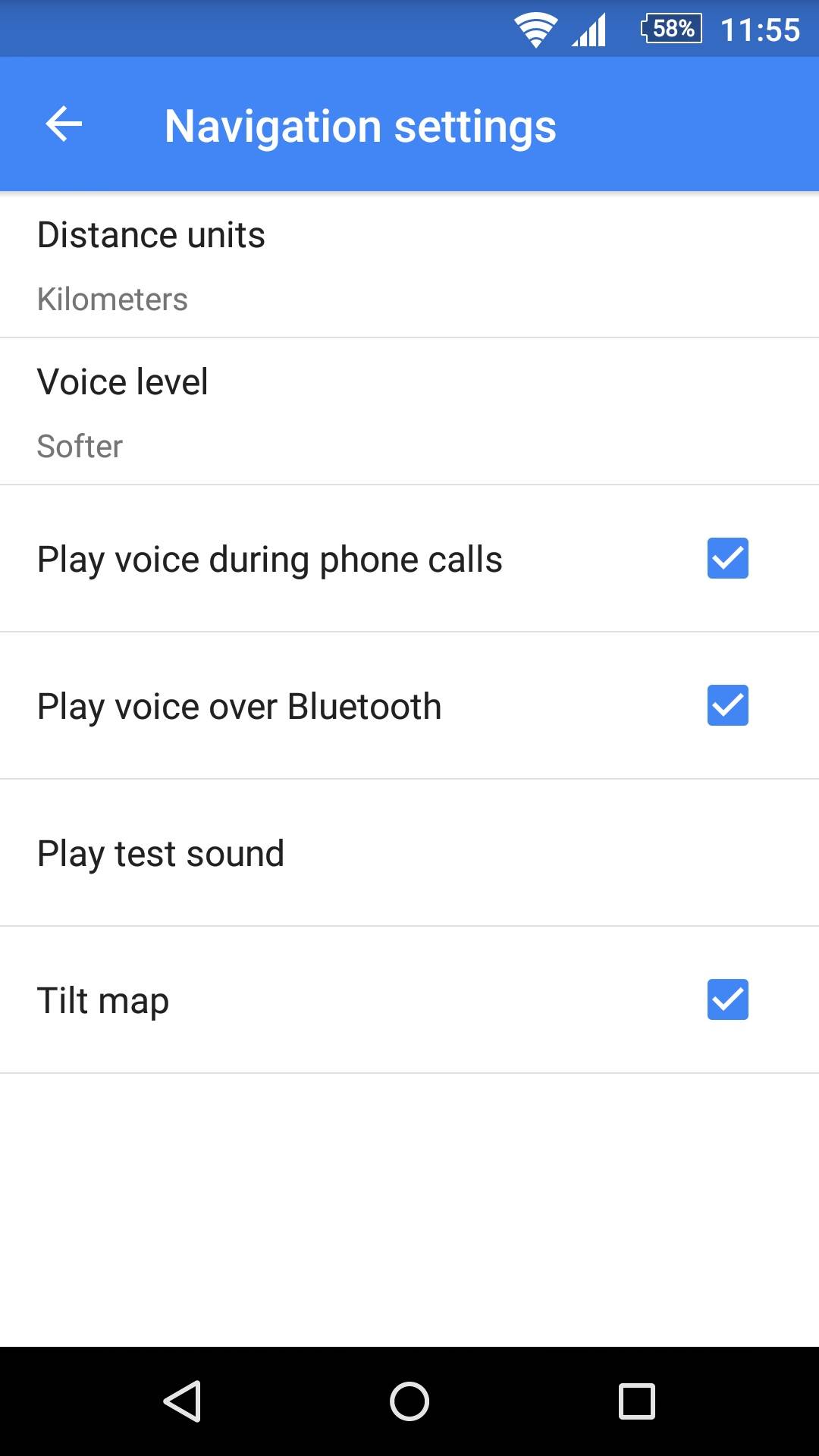Go back from Navigation settings
Viewport: 819px width, 1456px height.
pyautogui.click(x=64, y=124)
